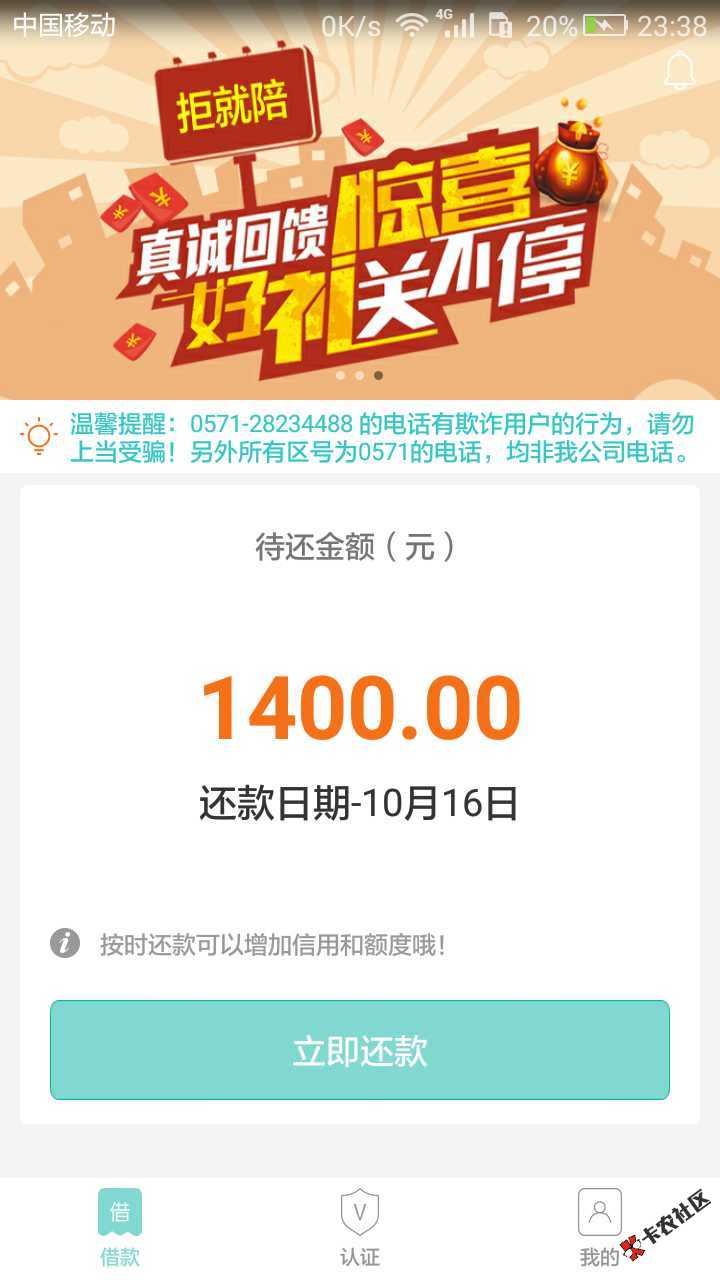Open the notifications bell

pos(679,71)
